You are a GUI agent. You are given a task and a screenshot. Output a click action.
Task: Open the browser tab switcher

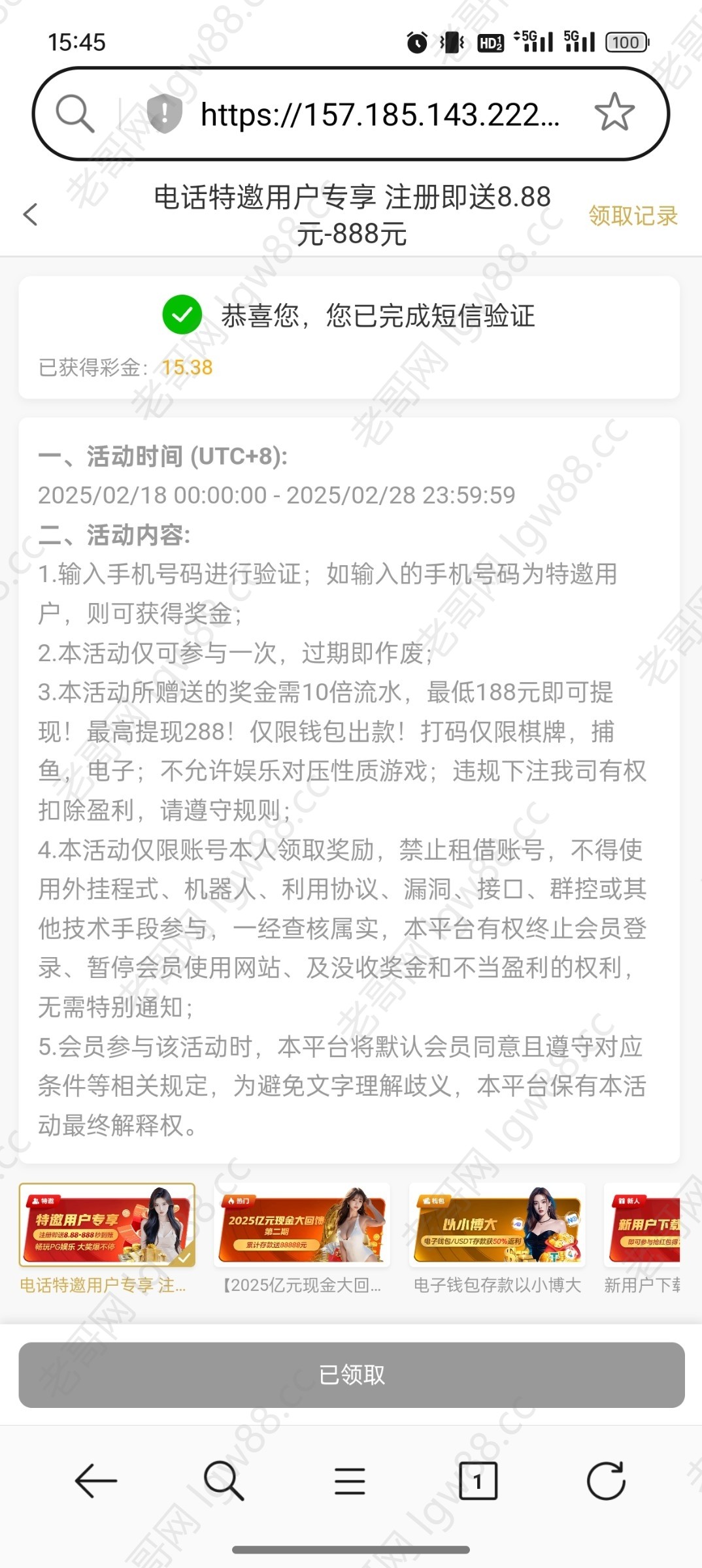pos(478,1480)
